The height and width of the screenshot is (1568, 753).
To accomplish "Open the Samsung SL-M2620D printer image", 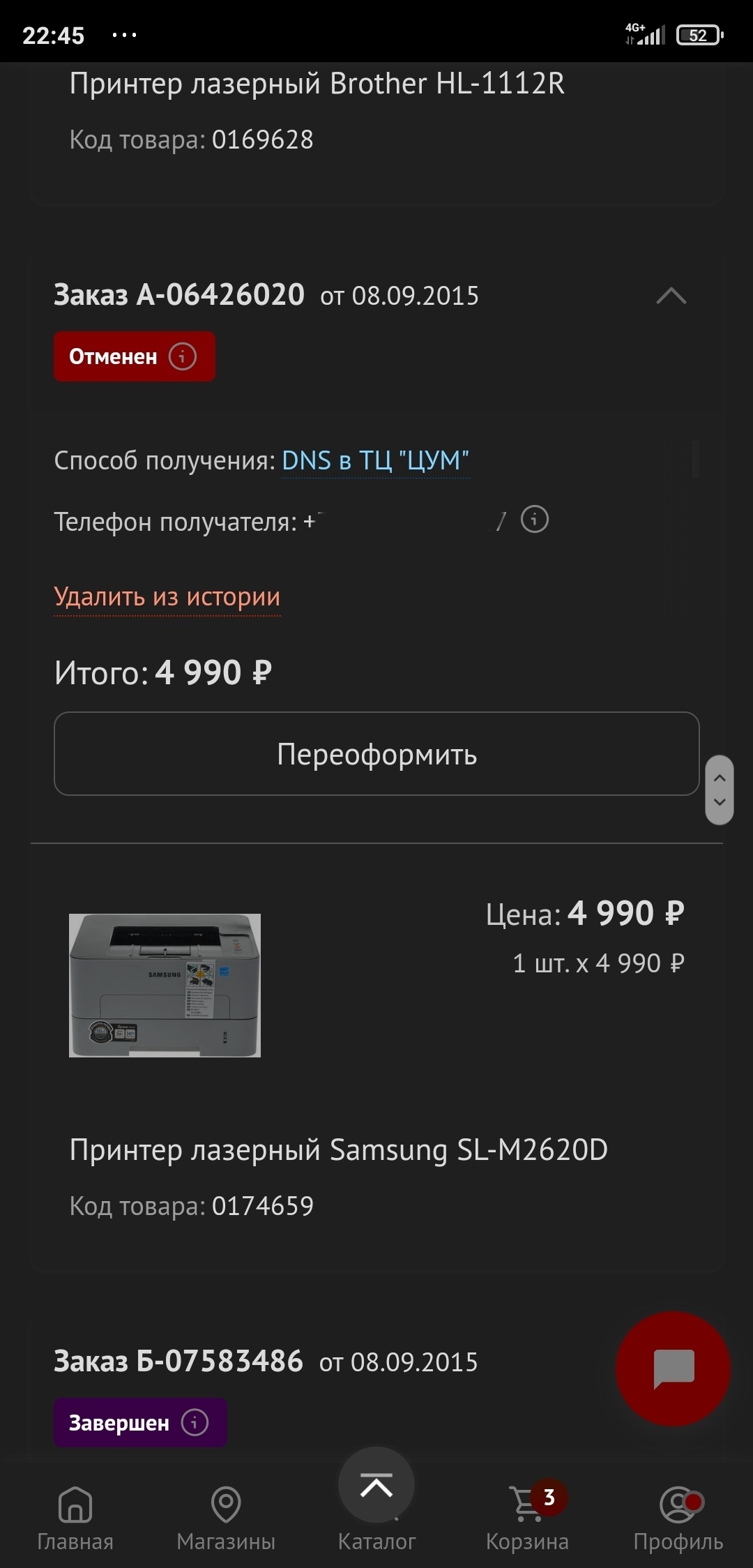I will (x=165, y=985).
